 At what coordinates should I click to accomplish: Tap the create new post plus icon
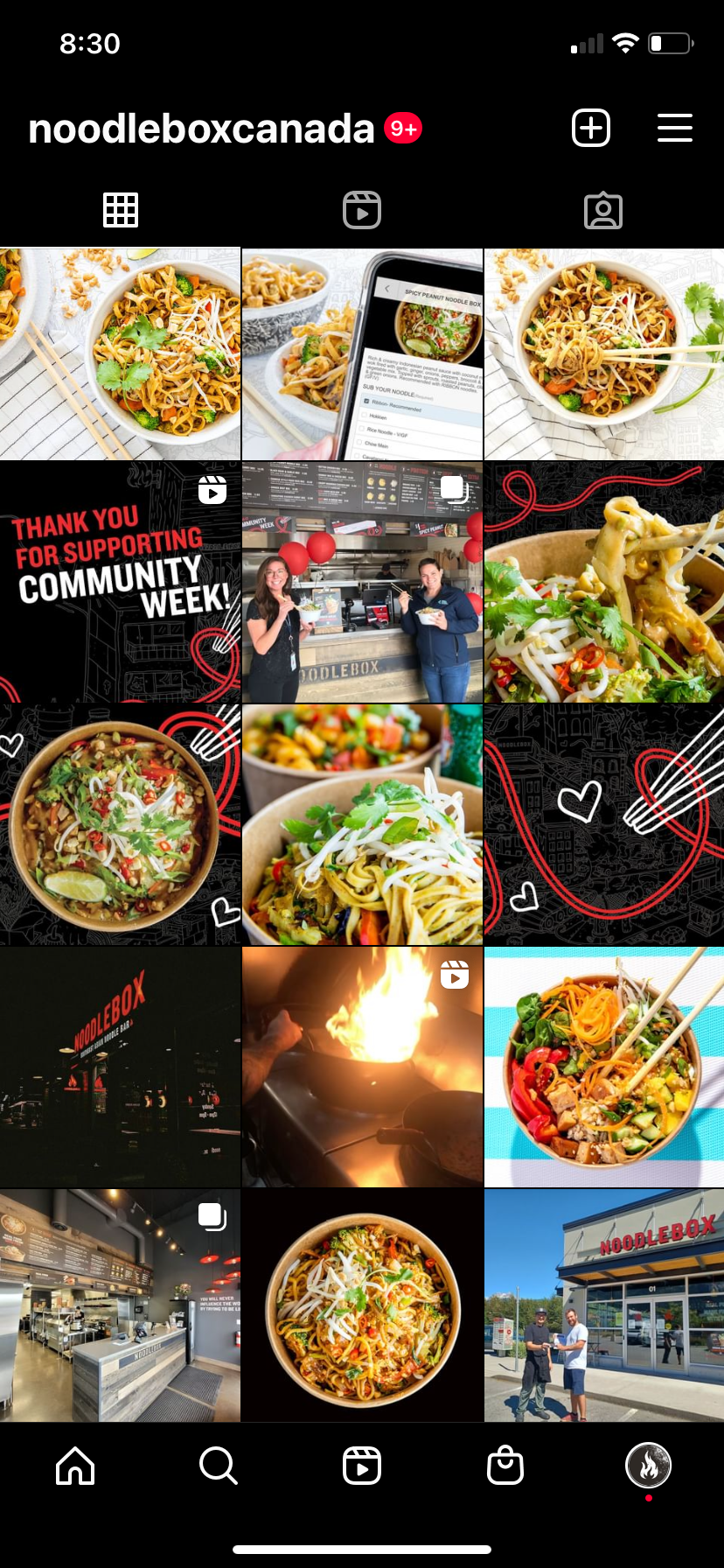pos(591,129)
